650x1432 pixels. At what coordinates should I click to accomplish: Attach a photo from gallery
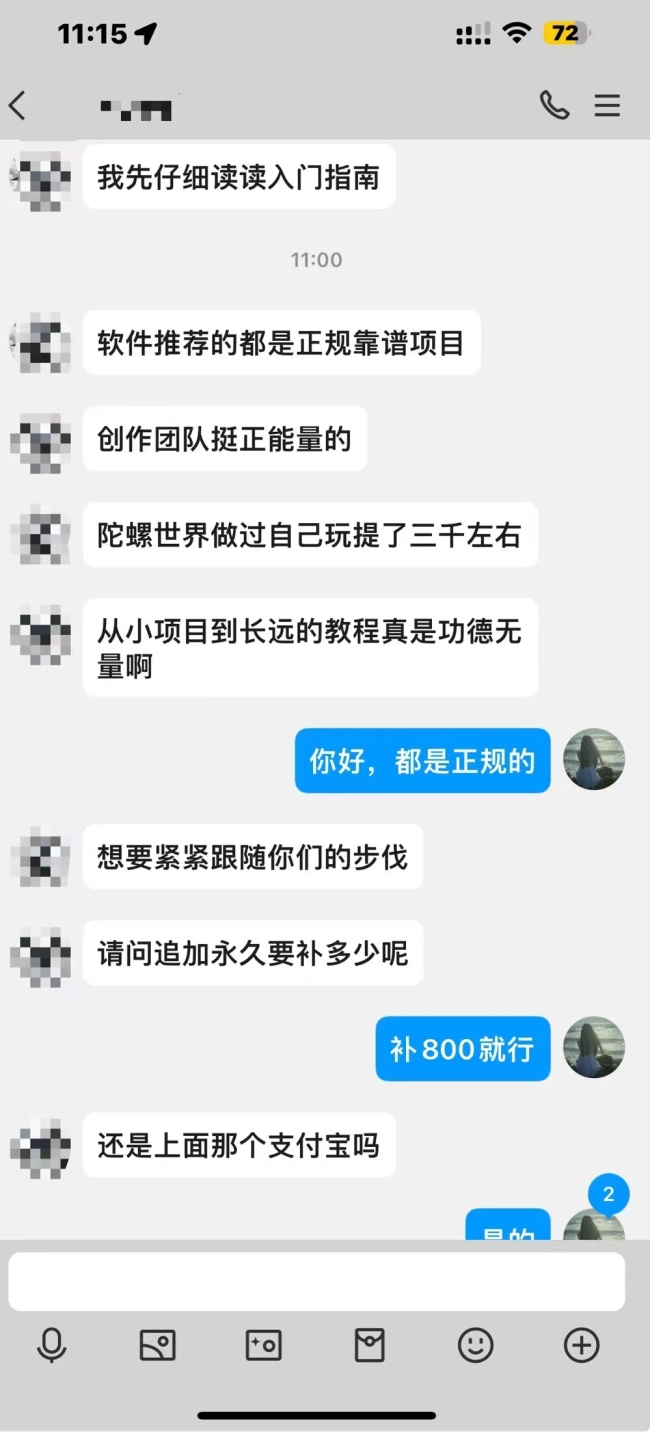(157, 1346)
